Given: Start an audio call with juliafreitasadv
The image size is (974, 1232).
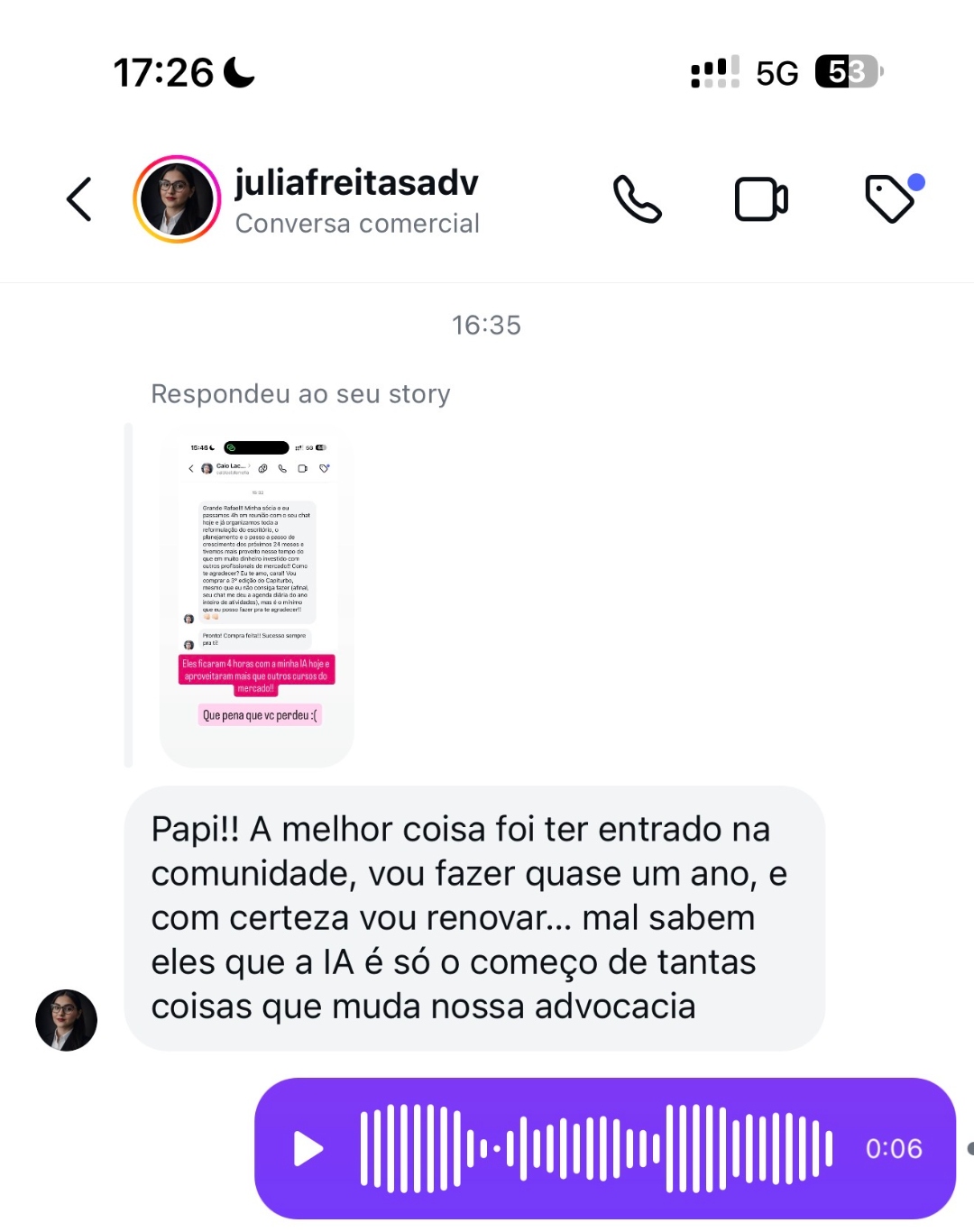Looking at the screenshot, I should [638, 199].
